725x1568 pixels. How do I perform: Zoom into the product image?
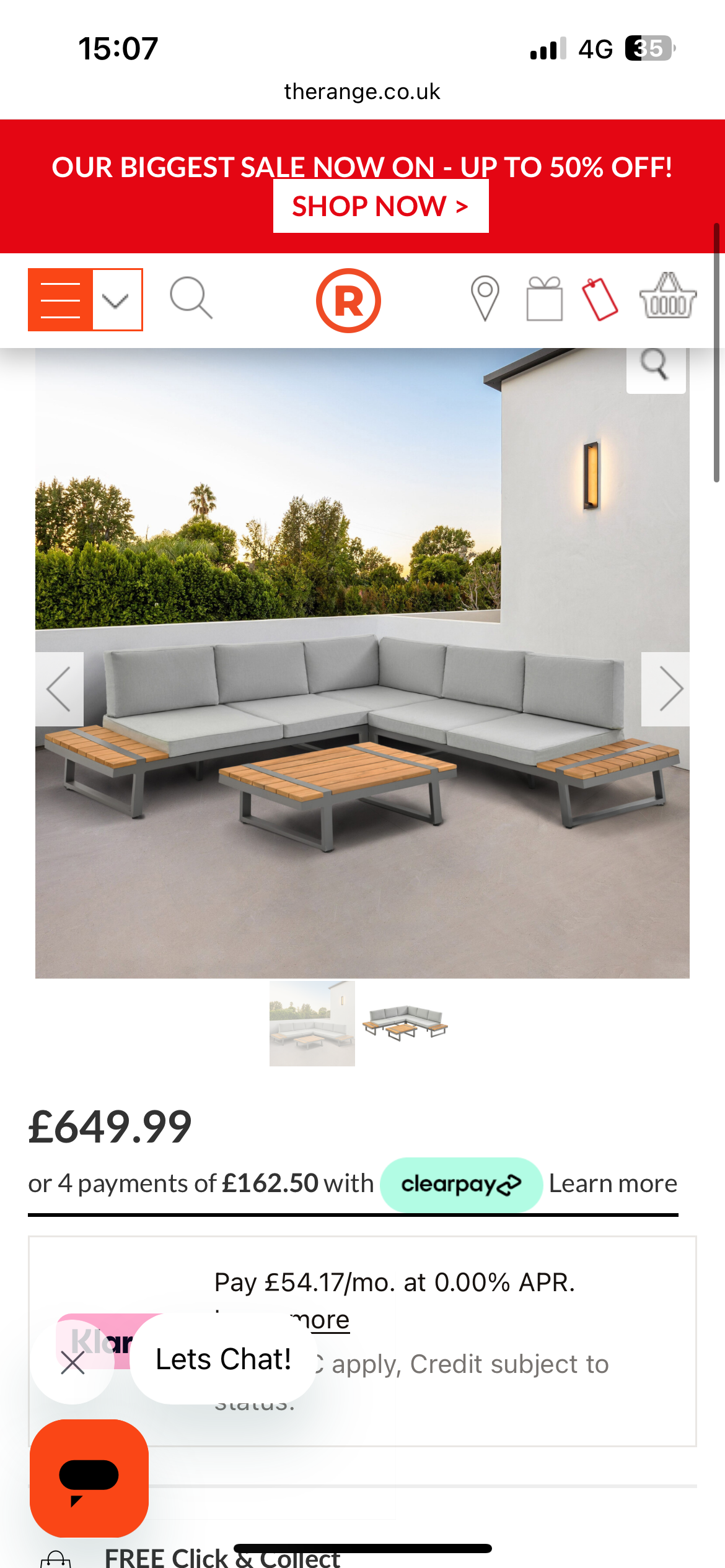[656, 367]
